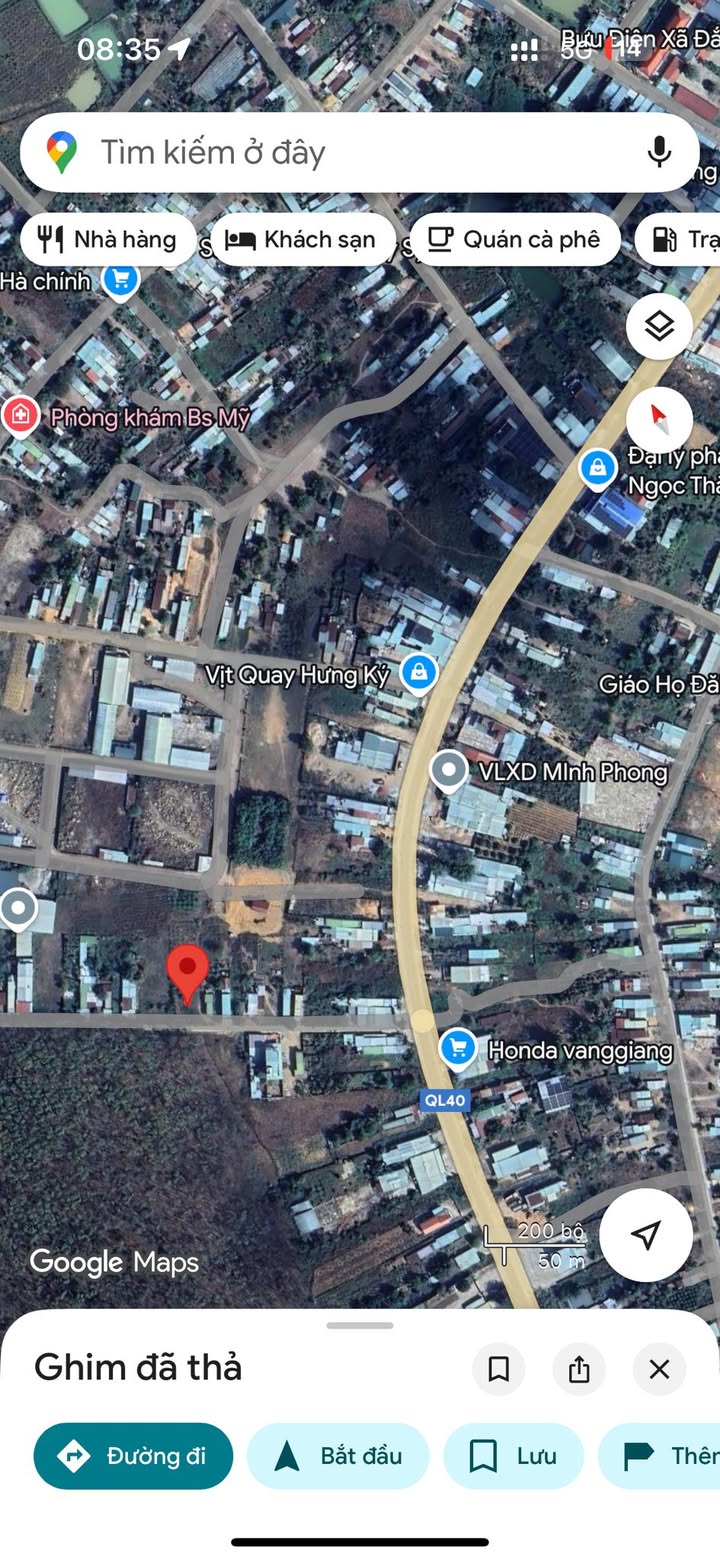The image size is (720, 1560).
Task: Start voice search with the microphone
Action: coord(659,152)
